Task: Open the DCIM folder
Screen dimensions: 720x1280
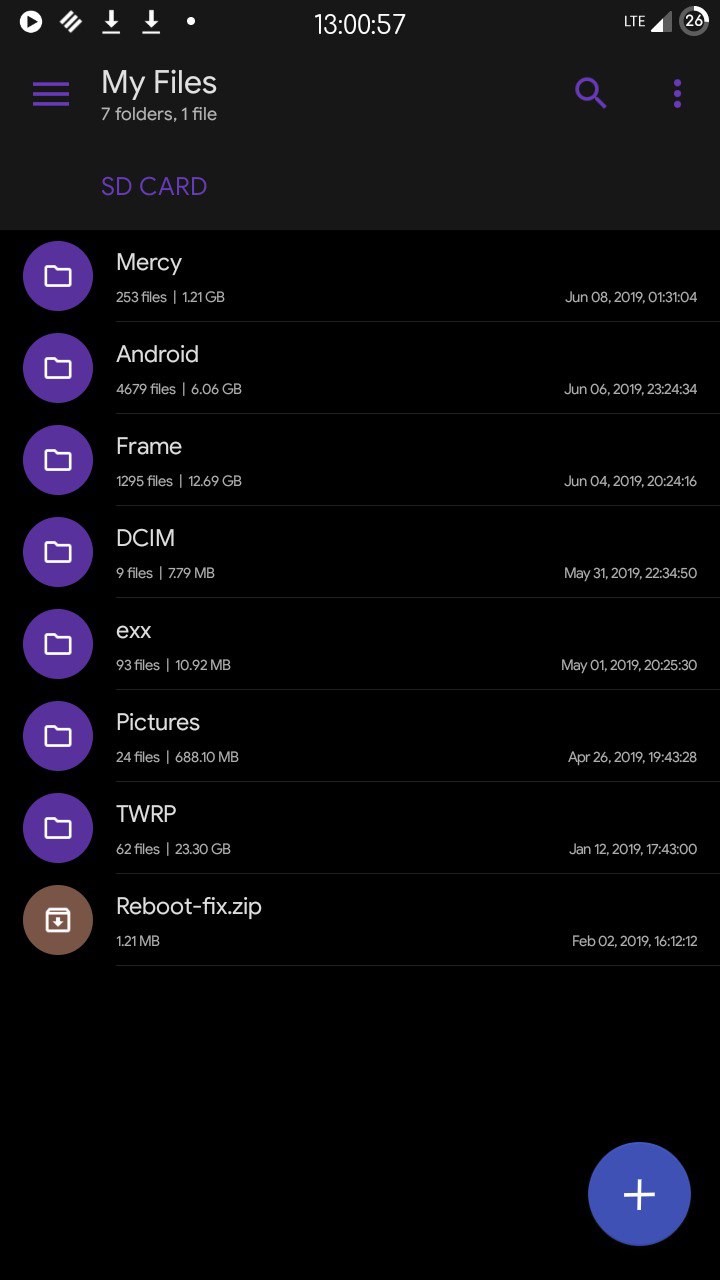Action: pyautogui.click(x=360, y=552)
